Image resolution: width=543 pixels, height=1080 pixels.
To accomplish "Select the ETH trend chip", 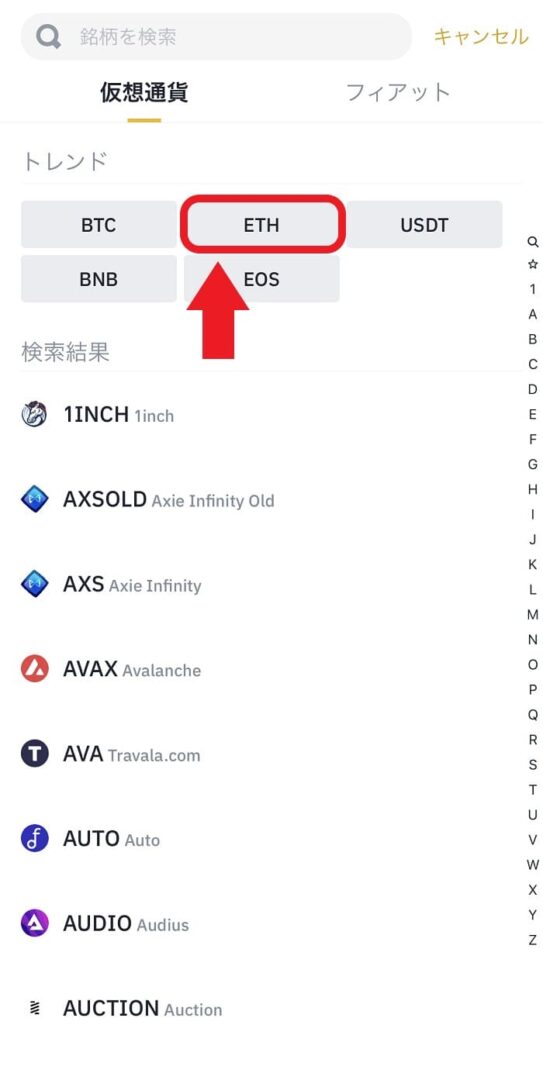I will click(262, 225).
